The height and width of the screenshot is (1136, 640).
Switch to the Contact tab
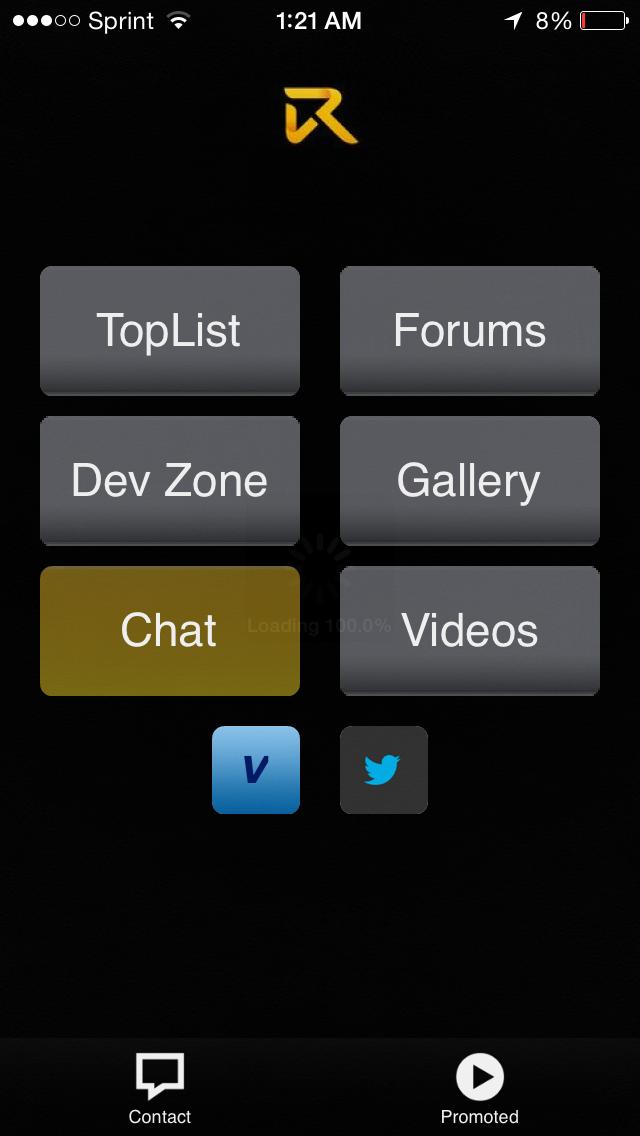pos(160,1088)
